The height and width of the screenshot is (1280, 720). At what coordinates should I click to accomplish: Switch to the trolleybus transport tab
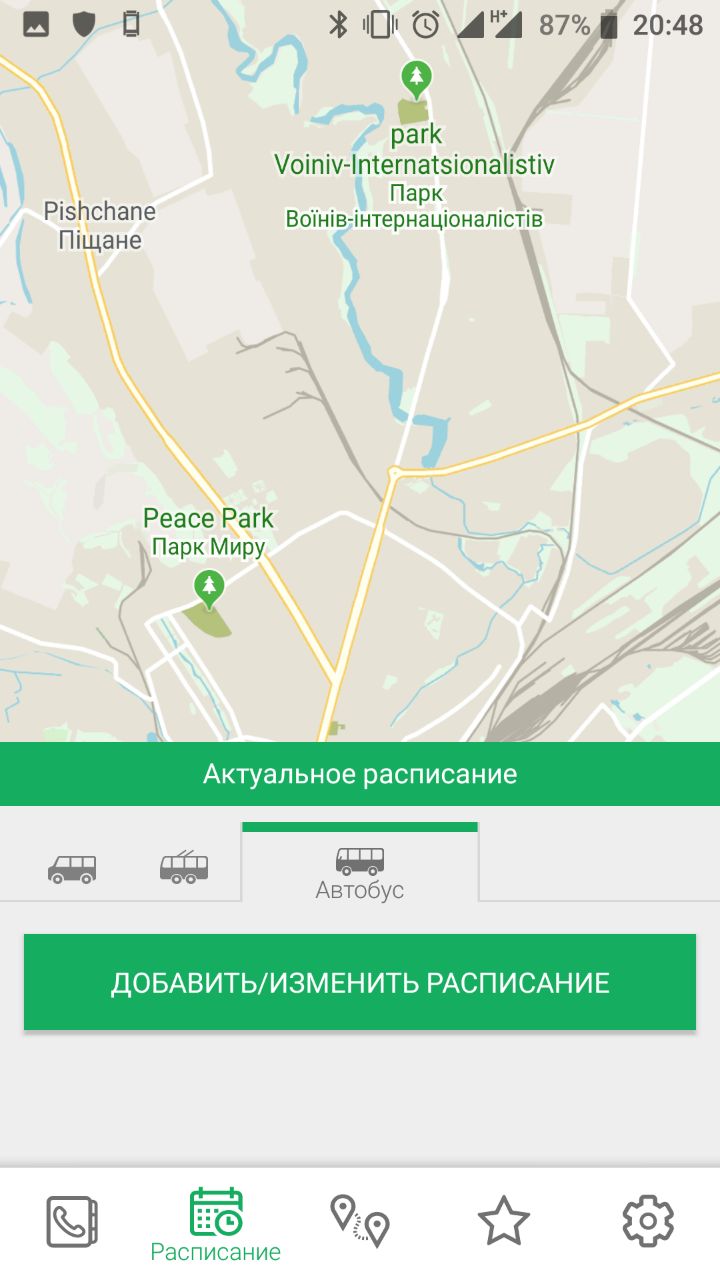184,866
